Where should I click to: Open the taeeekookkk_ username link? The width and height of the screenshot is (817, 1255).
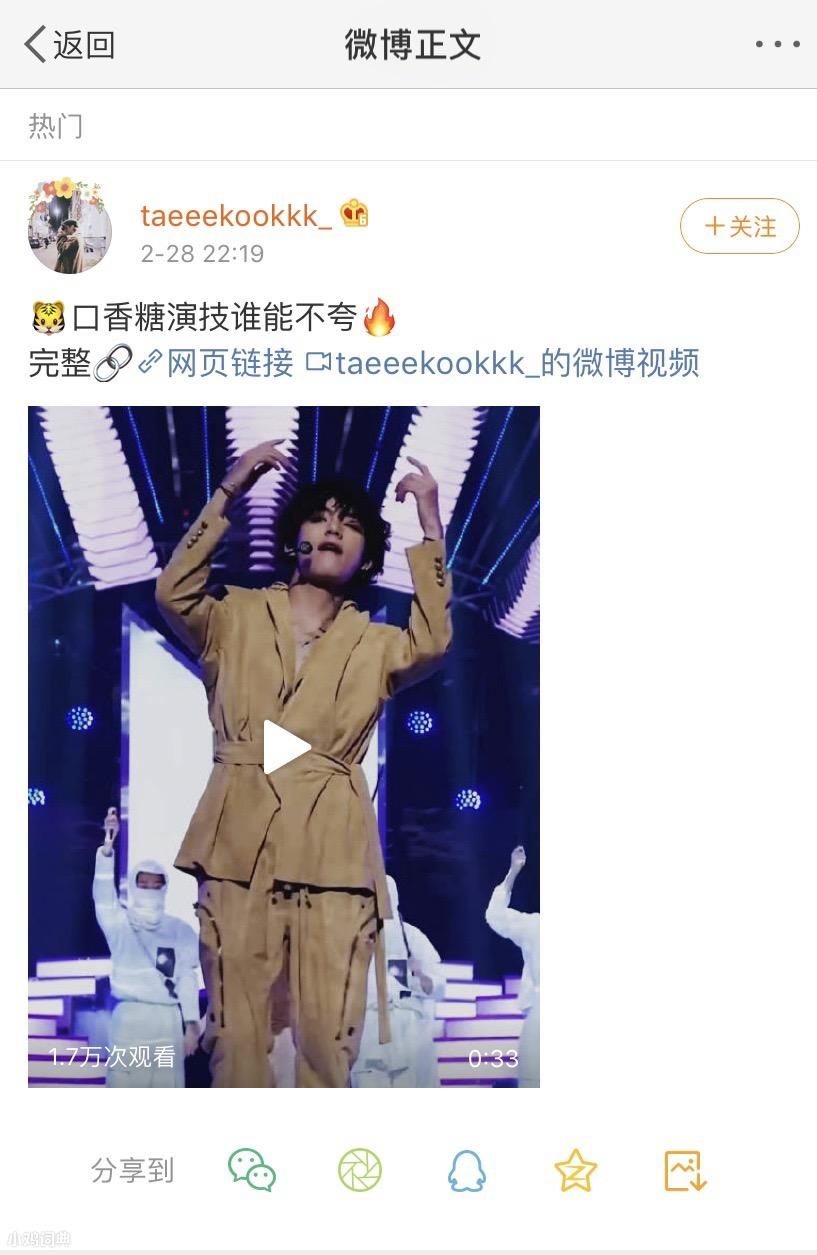pyautogui.click(x=236, y=215)
